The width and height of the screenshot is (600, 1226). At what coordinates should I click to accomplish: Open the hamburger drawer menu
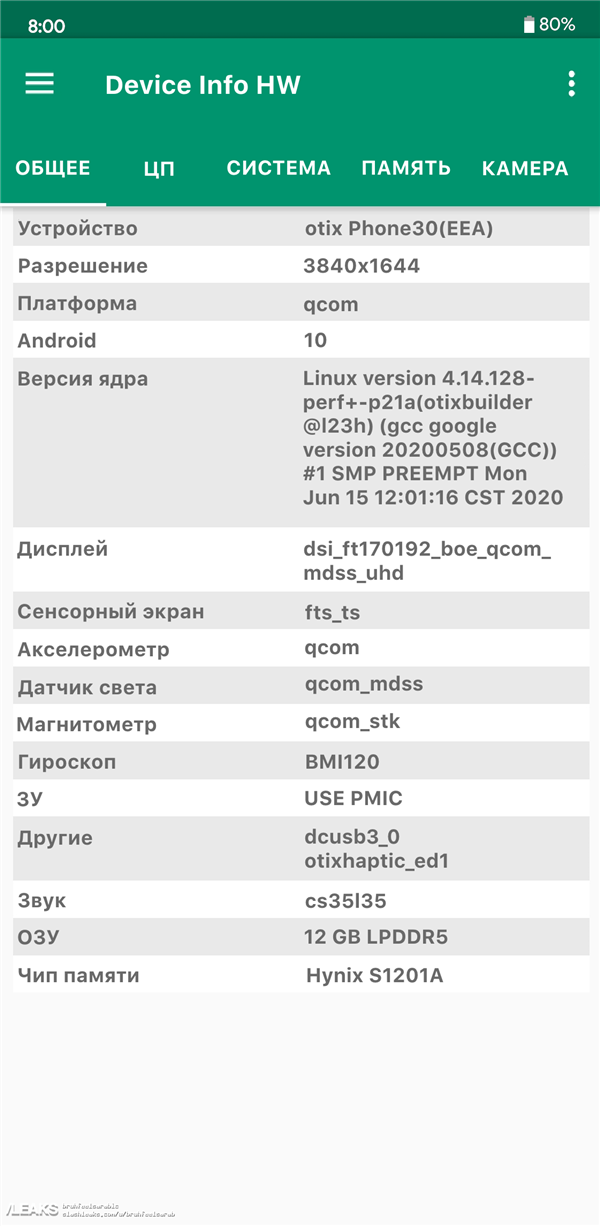coord(40,84)
